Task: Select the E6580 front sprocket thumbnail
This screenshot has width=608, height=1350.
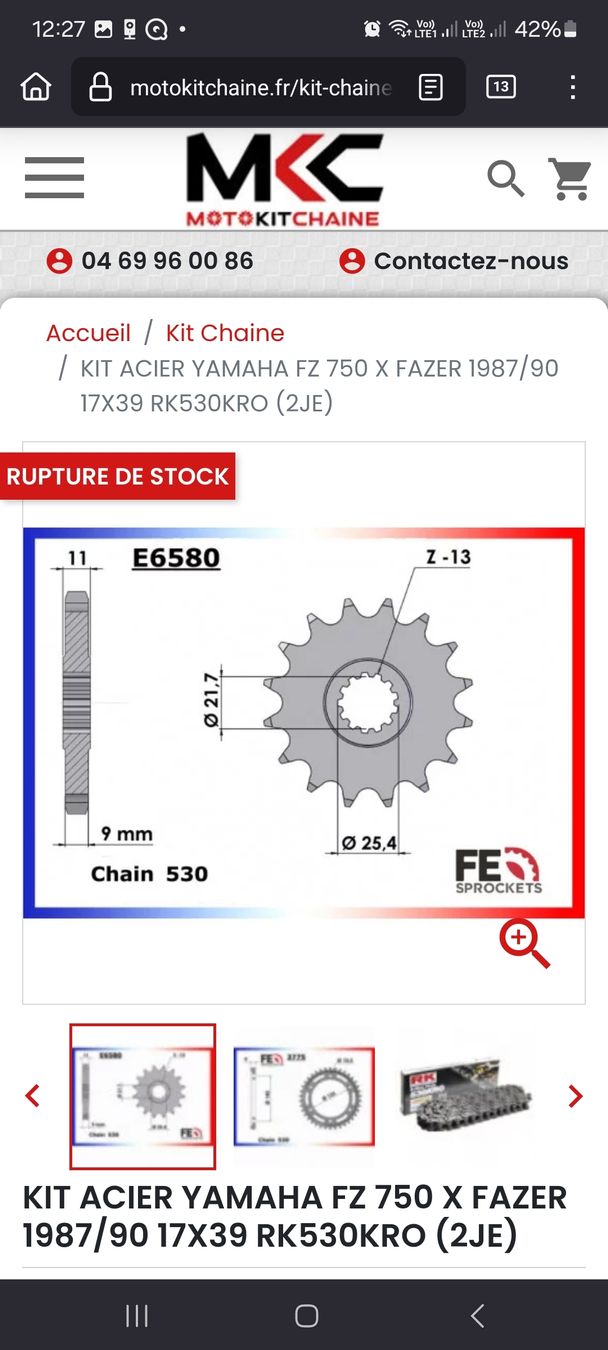Action: pyautogui.click(x=142, y=1096)
